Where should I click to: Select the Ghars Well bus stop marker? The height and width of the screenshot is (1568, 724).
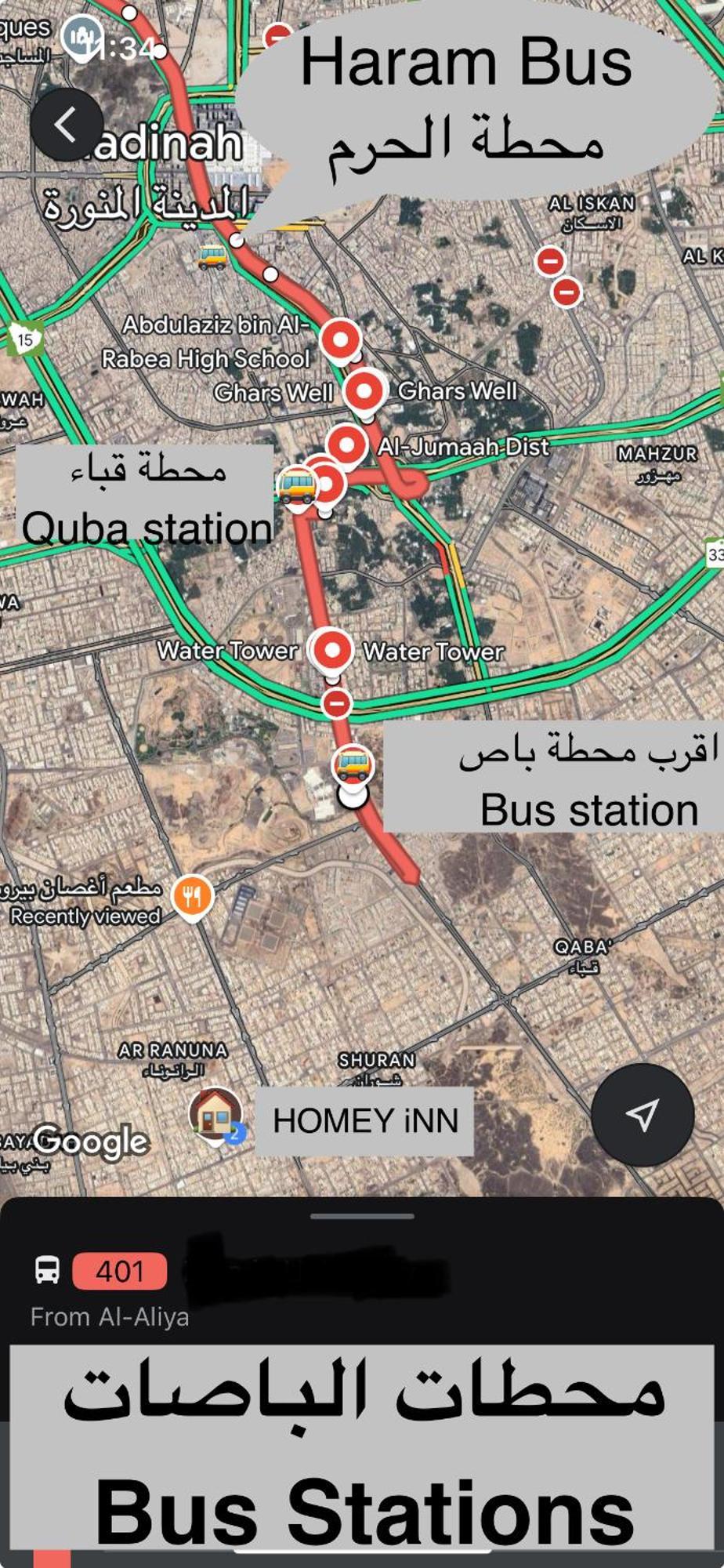click(x=364, y=390)
